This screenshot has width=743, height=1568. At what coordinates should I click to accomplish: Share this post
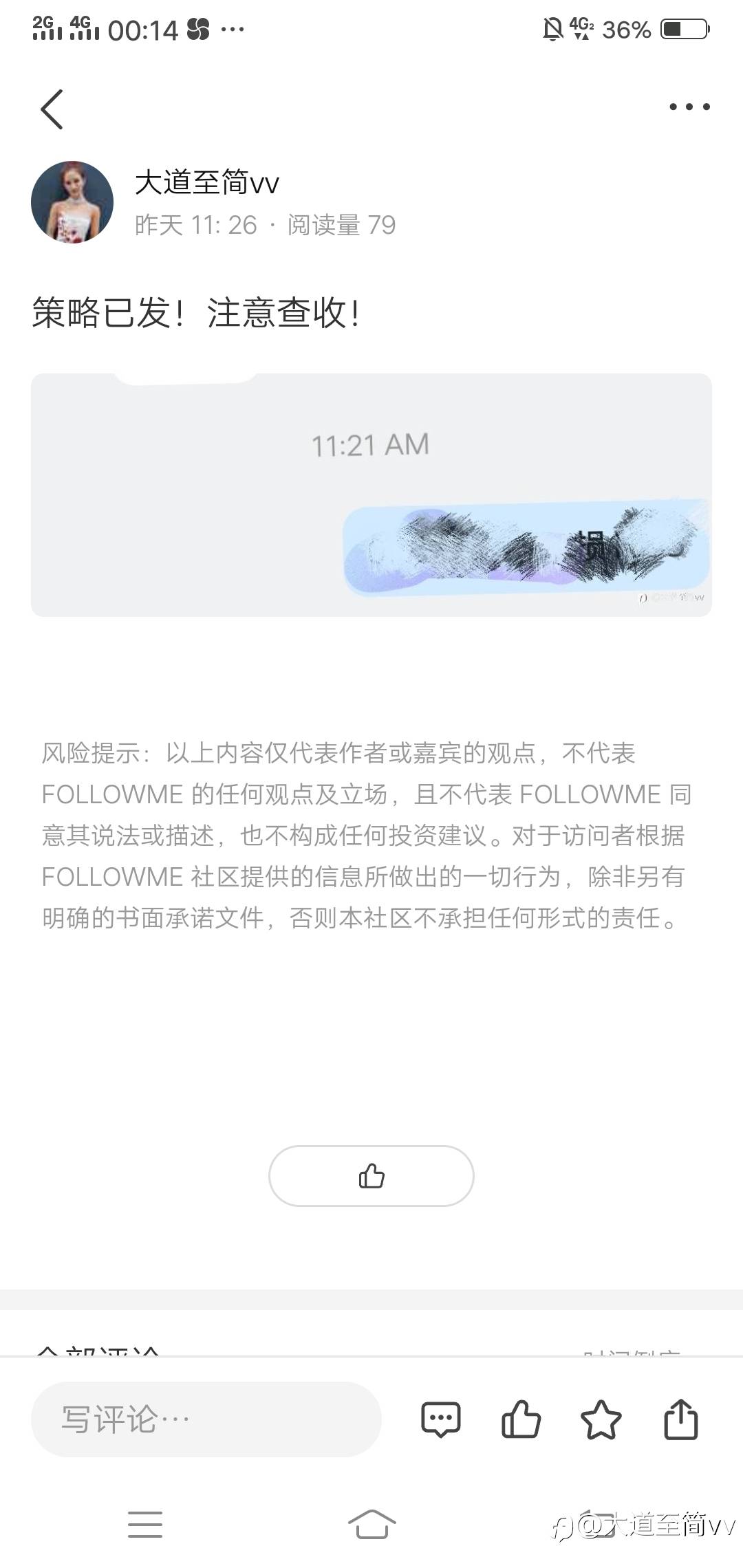[680, 1419]
